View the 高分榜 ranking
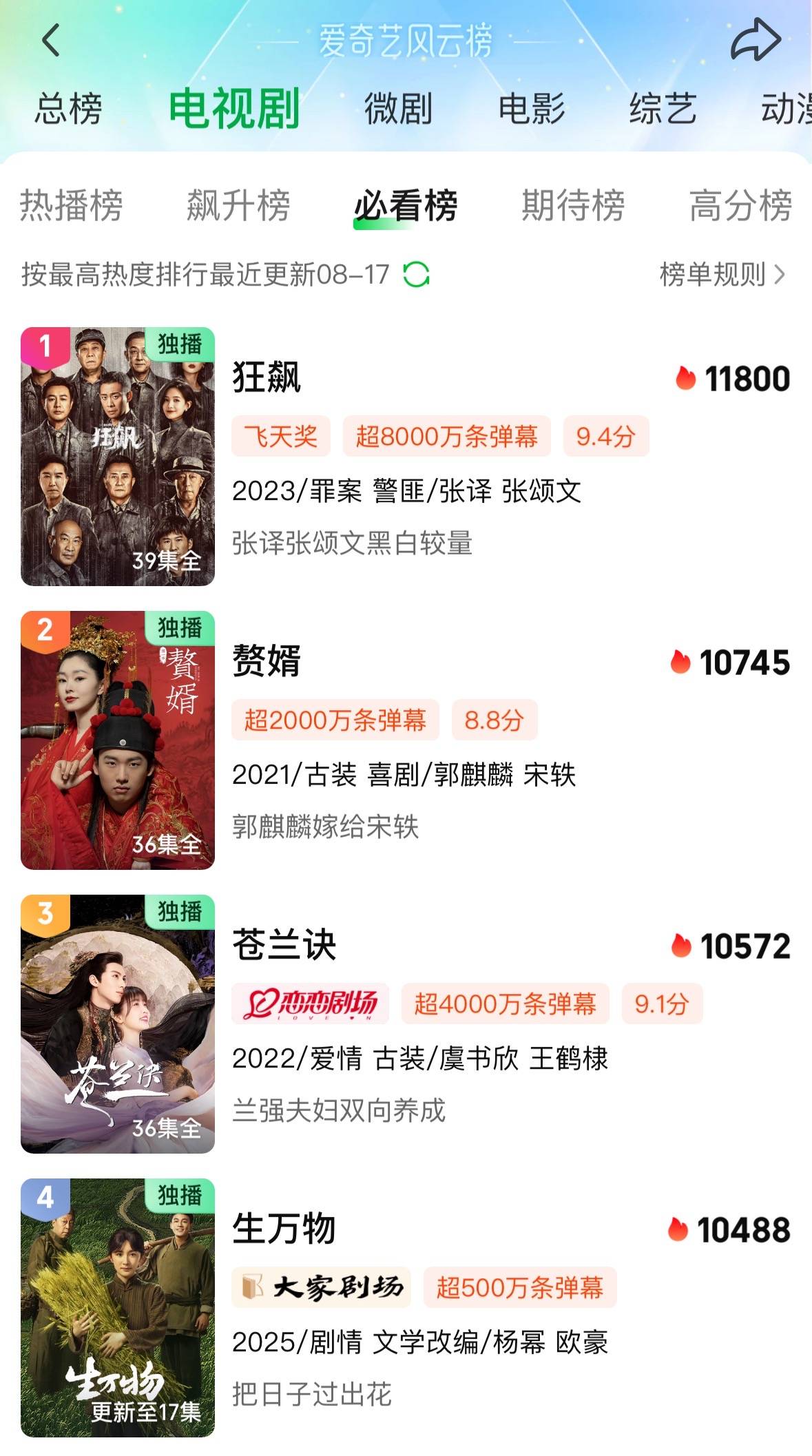This screenshot has width=812, height=1456. 740,205
